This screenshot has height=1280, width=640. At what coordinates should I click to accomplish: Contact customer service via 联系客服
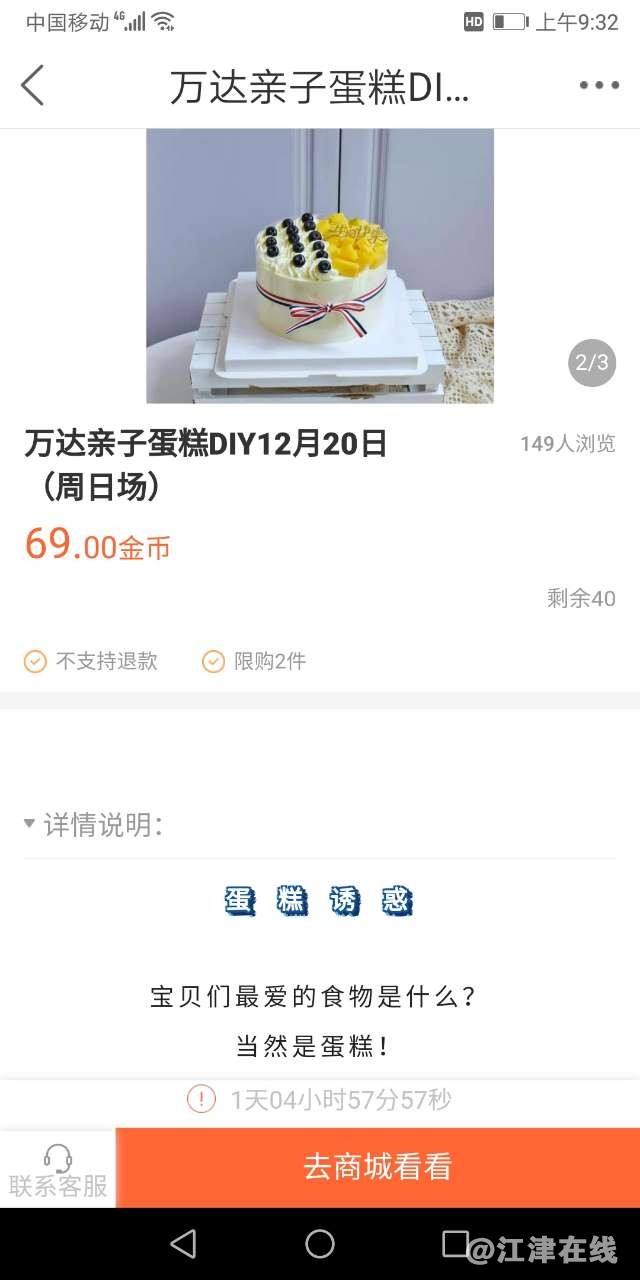tap(58, 1170)
